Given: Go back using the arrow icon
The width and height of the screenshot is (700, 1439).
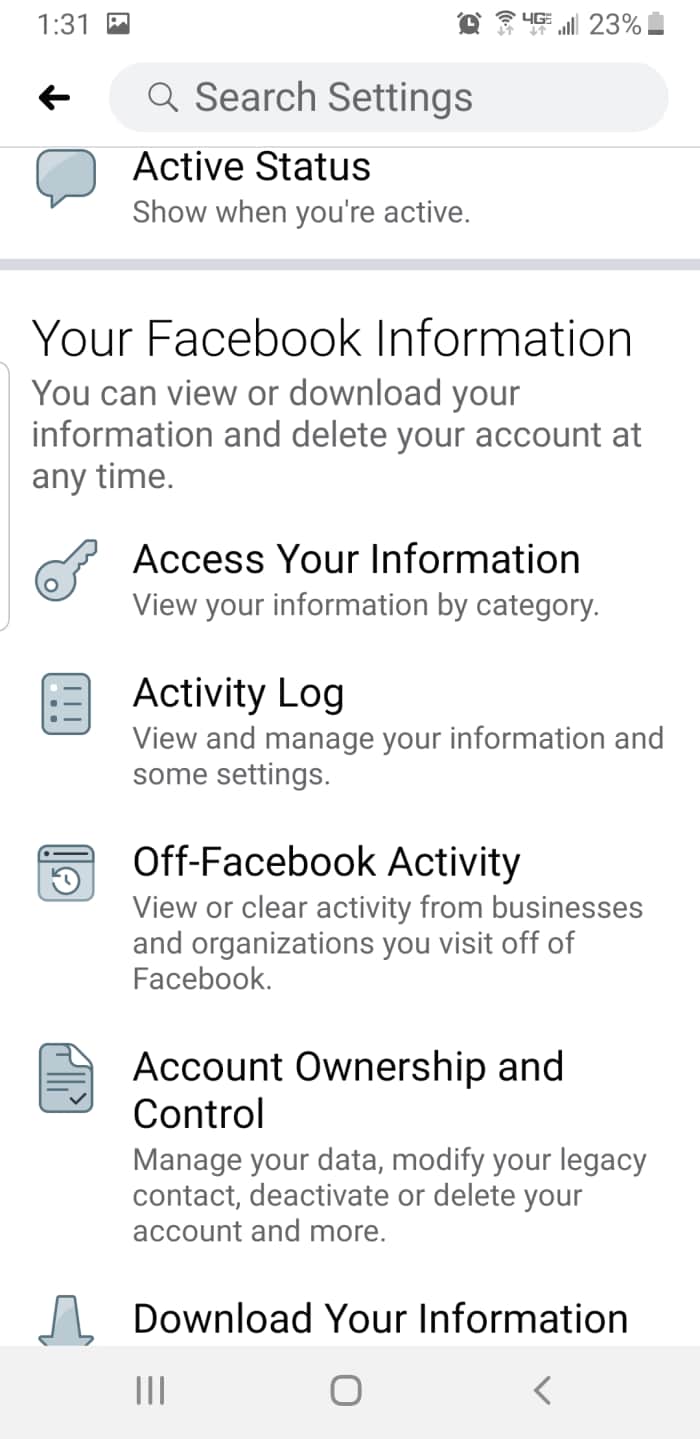Looking at the screenshot, I should 54,97.
